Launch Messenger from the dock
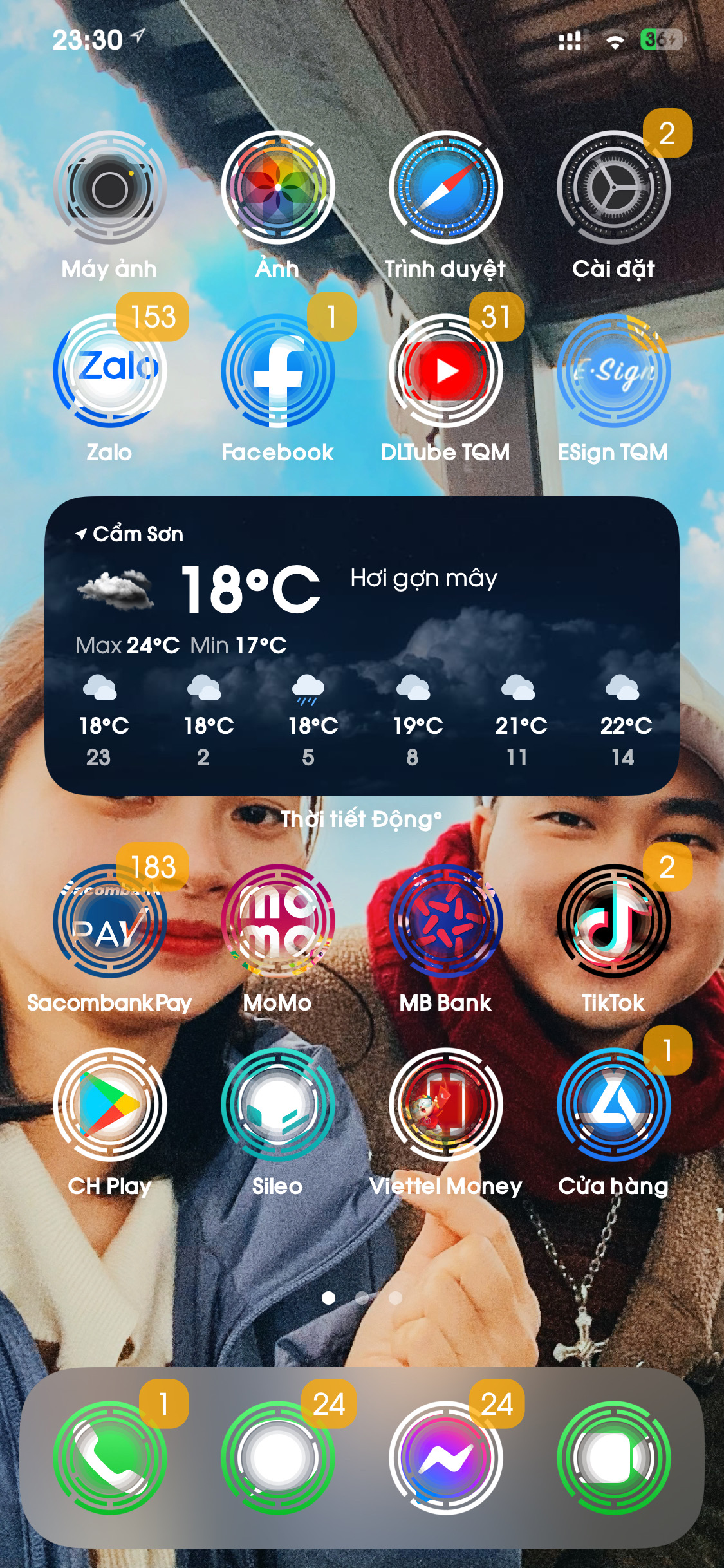This screenshot has width=724, height=1568. coord(445,1458)
